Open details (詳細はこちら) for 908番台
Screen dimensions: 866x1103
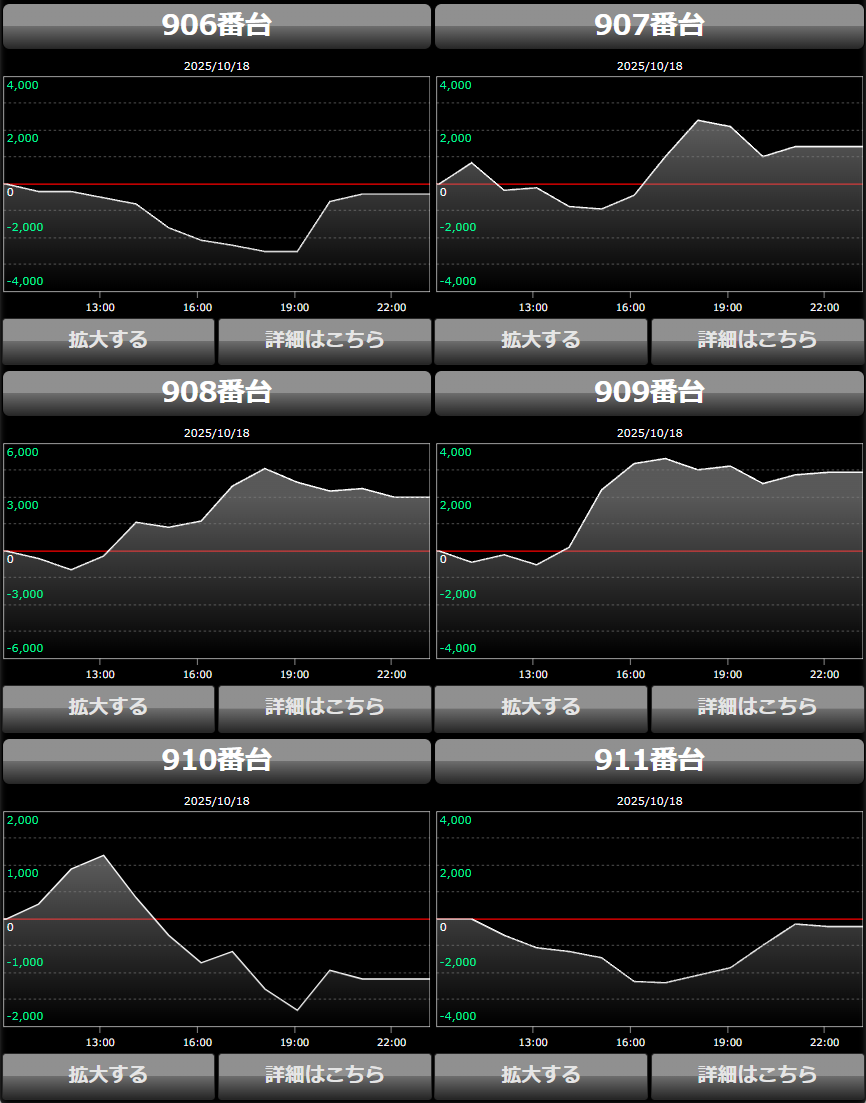pos(324,708)
